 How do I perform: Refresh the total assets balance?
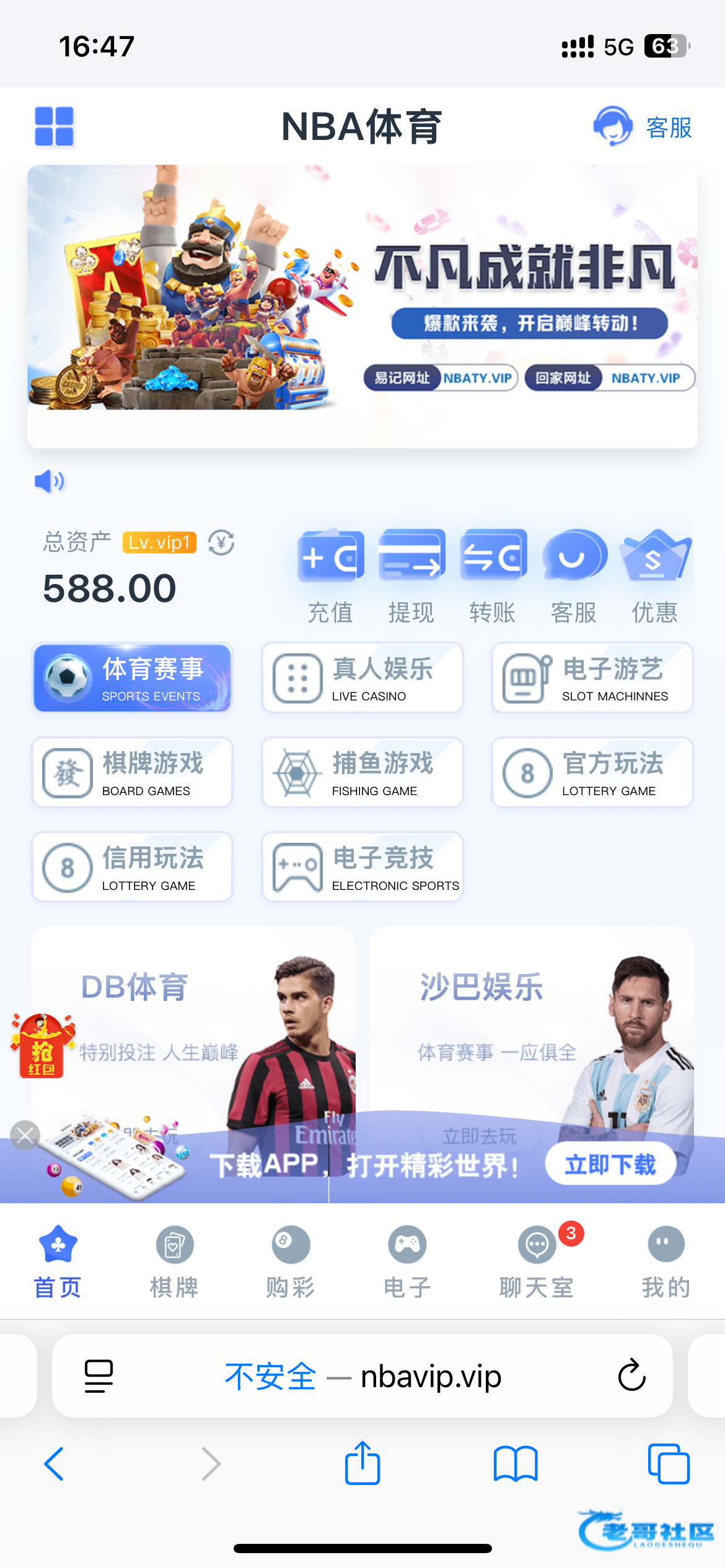(221, 543)
